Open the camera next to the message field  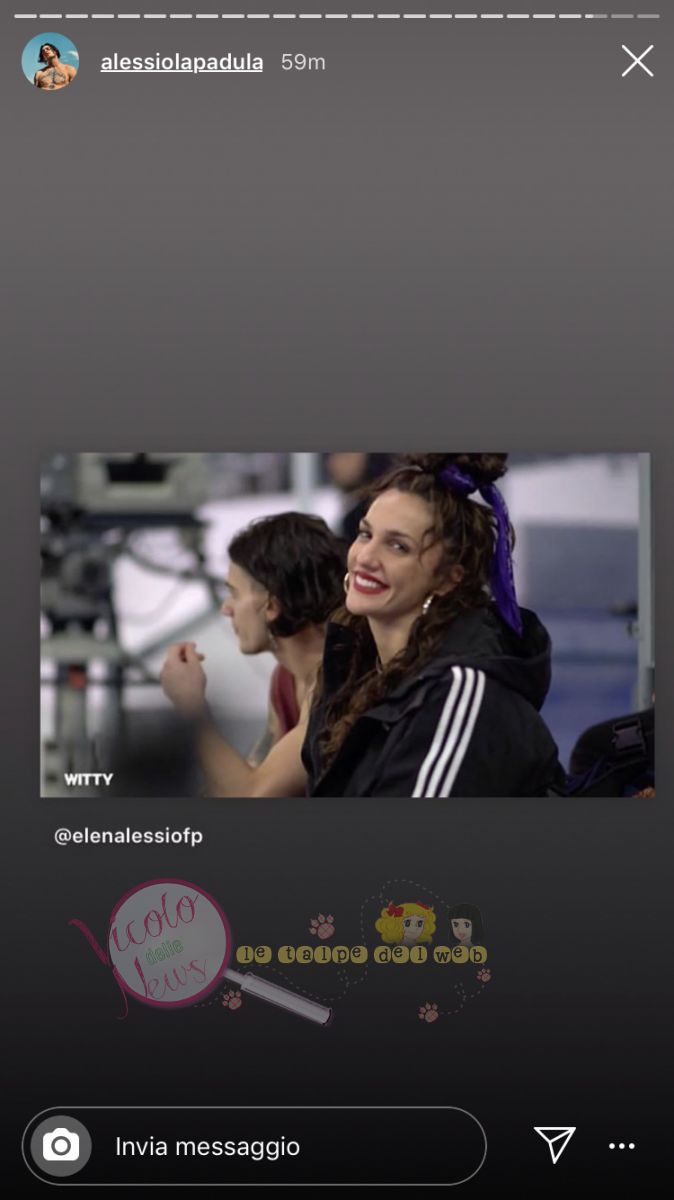(61, 1146)
